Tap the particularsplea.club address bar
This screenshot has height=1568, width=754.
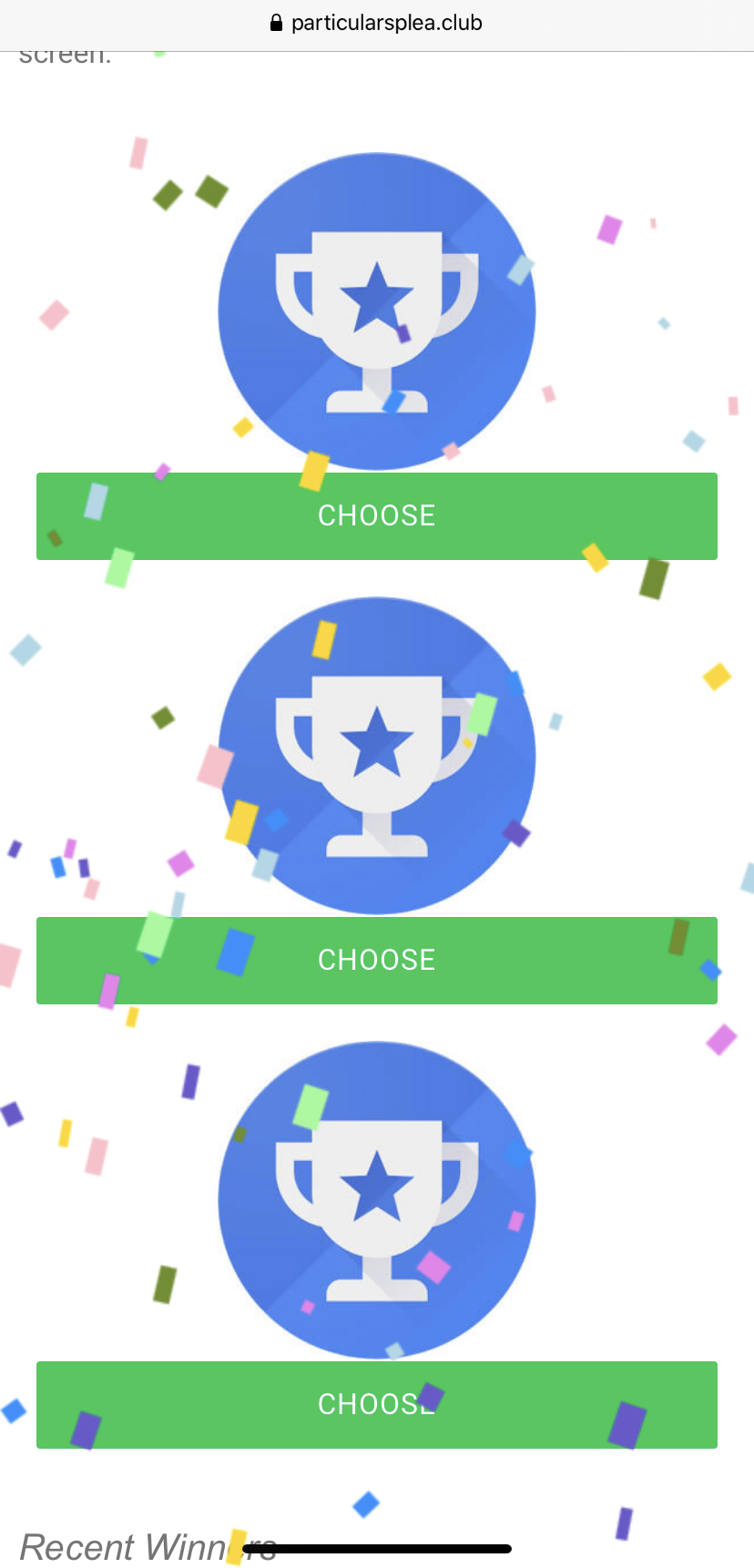coord(377,24)
